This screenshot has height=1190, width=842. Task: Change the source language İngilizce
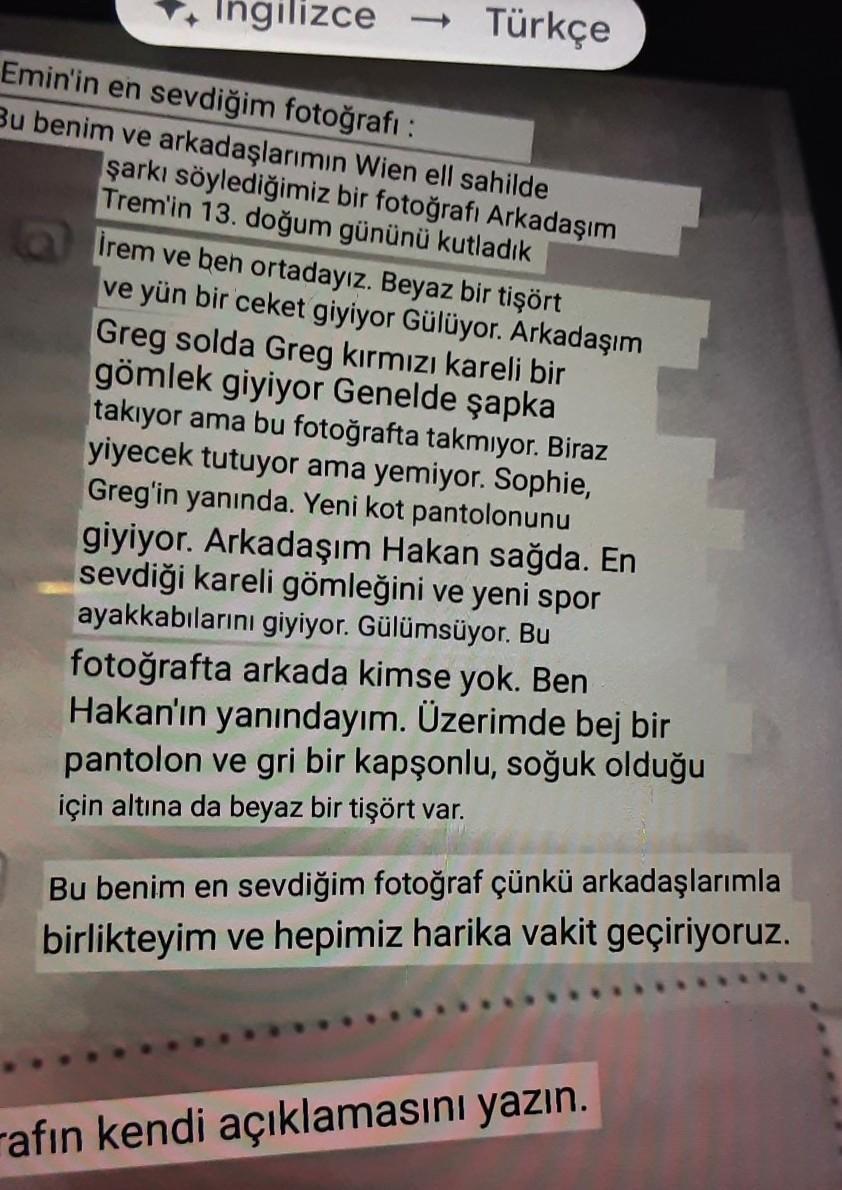click(296, 16)
